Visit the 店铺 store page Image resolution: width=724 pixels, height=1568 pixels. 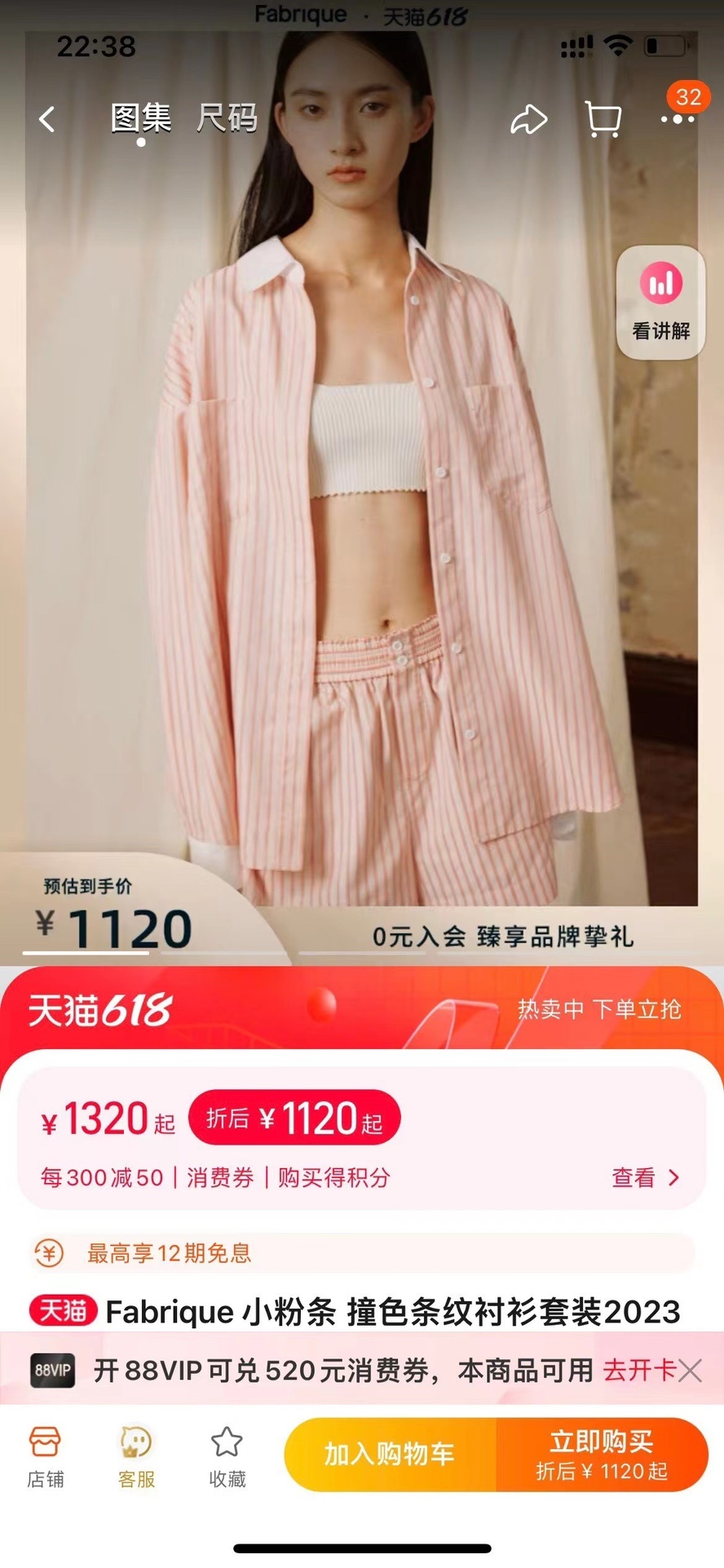click(x=46, y=1457)
